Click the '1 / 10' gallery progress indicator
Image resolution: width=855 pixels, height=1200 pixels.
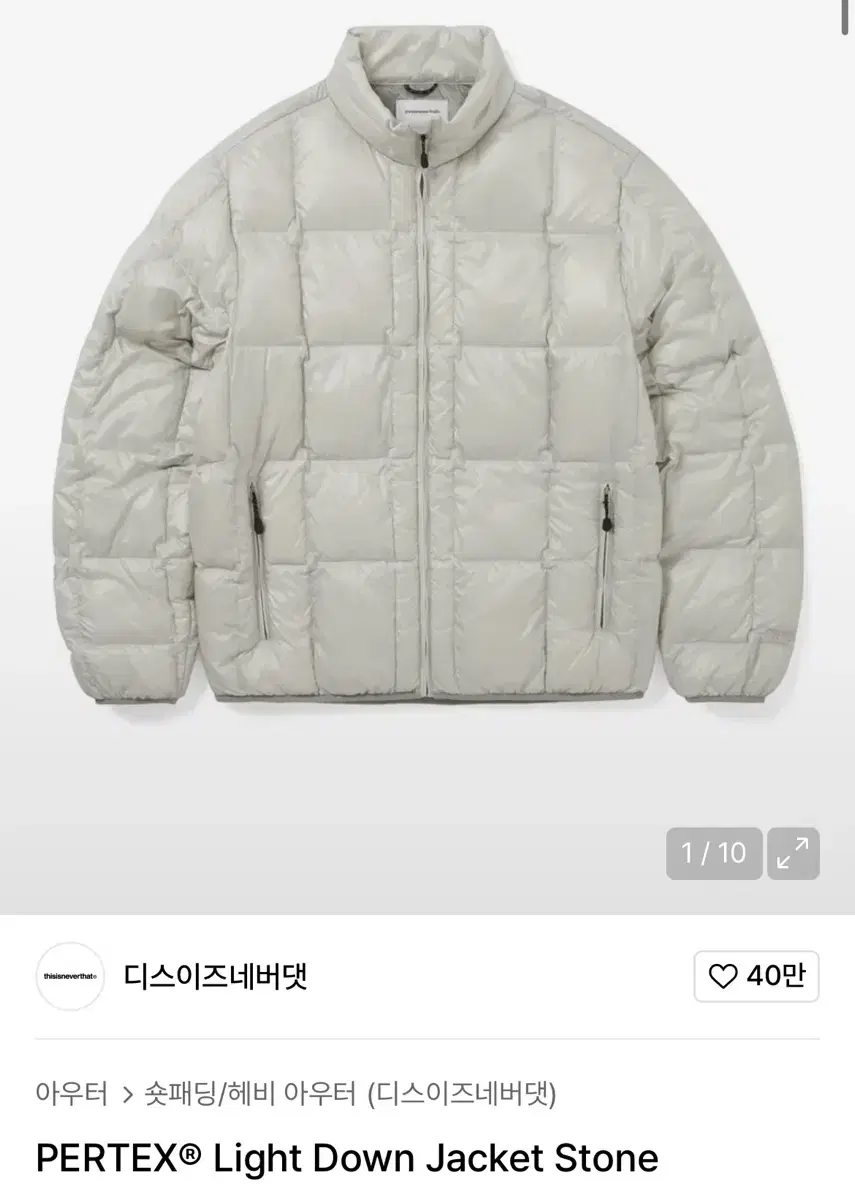click(714, 851)
